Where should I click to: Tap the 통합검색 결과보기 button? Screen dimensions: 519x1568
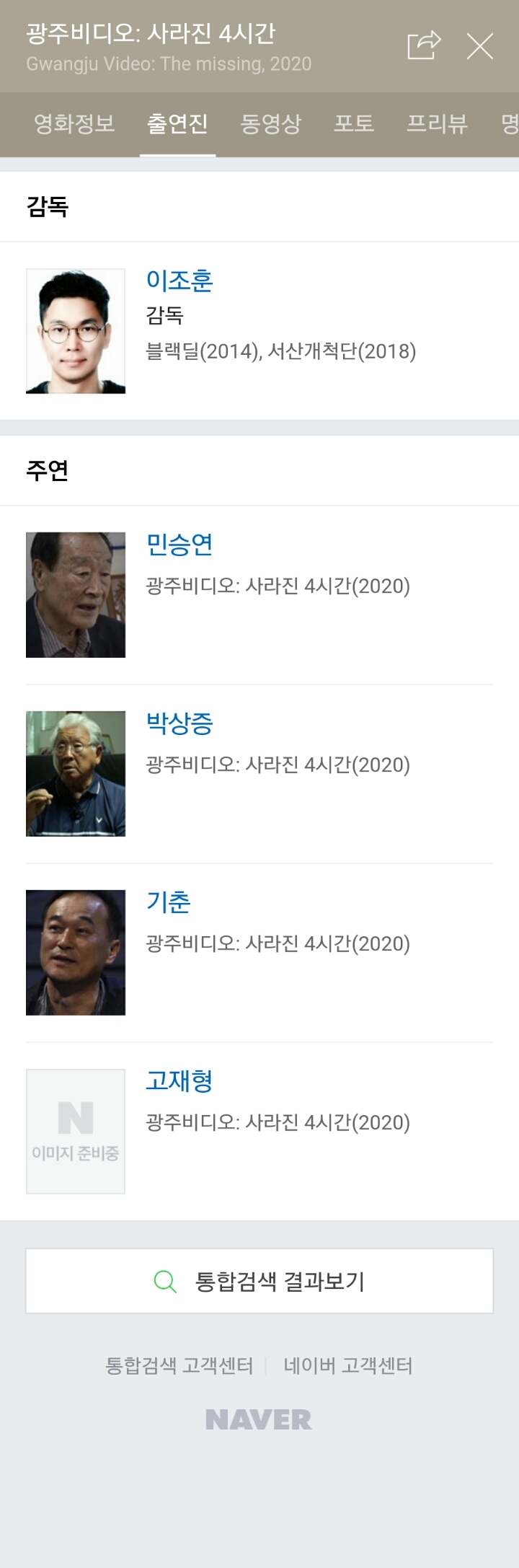[259, 1281]
